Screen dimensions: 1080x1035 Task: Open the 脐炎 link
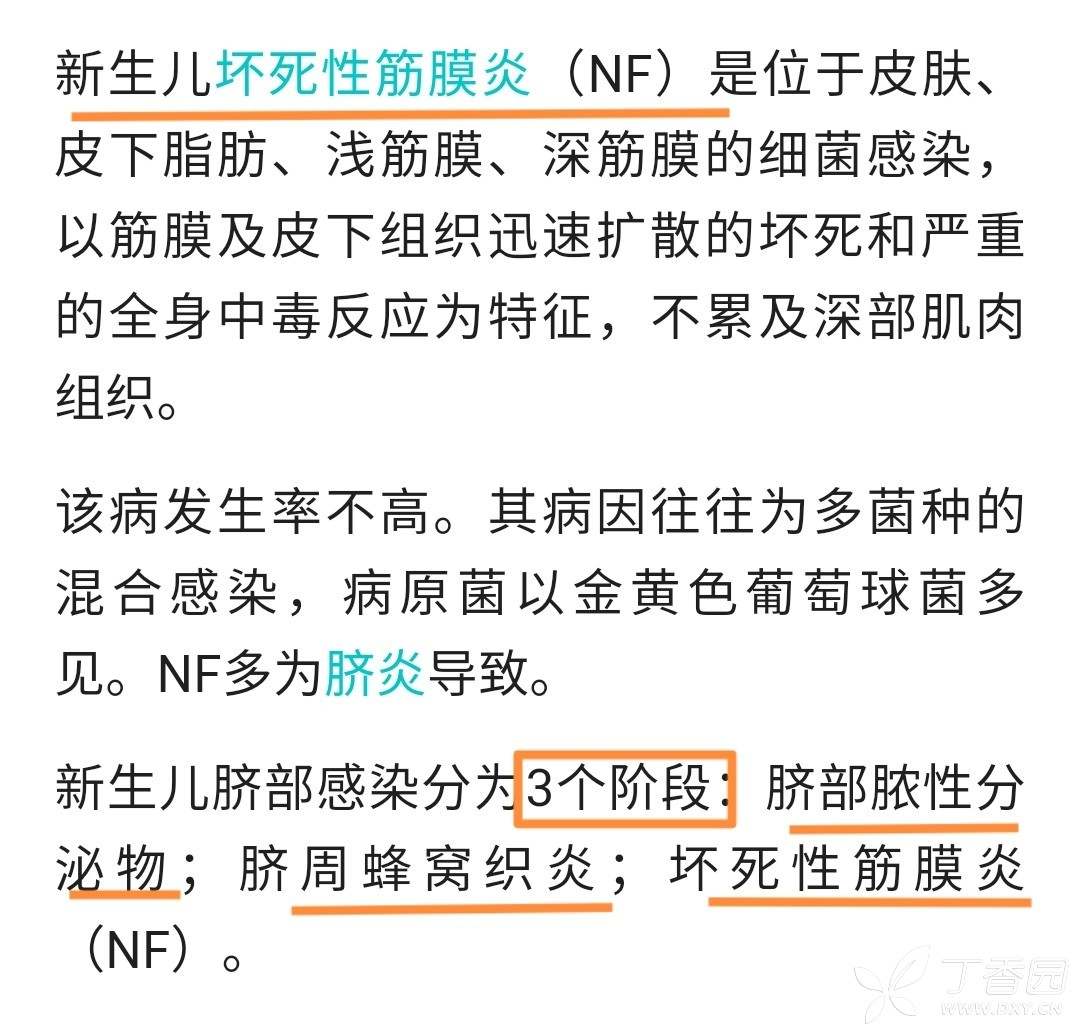point(375,675)
